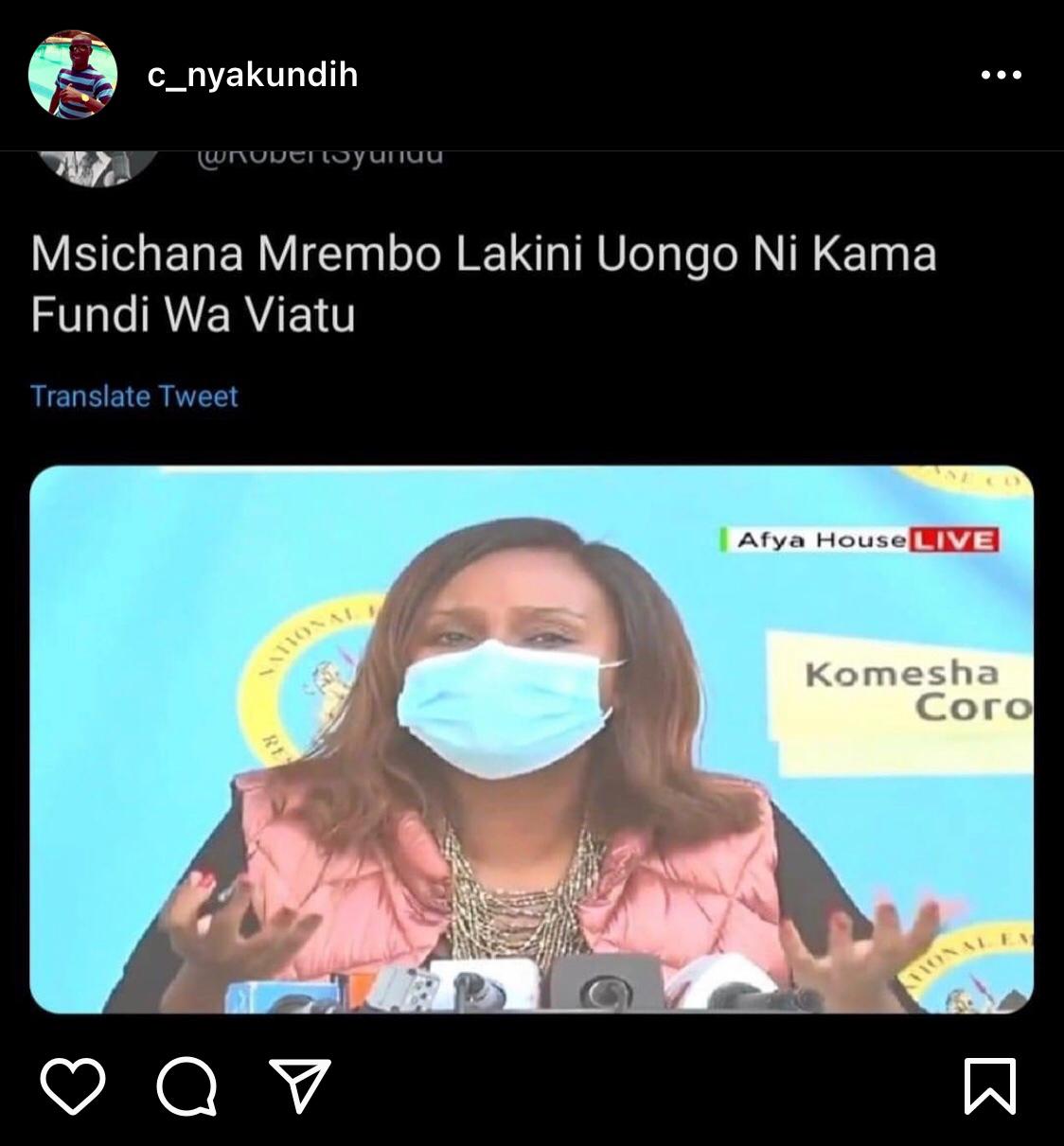
Task: Open the c_nyakundih username link
Action: pos(253,75)
